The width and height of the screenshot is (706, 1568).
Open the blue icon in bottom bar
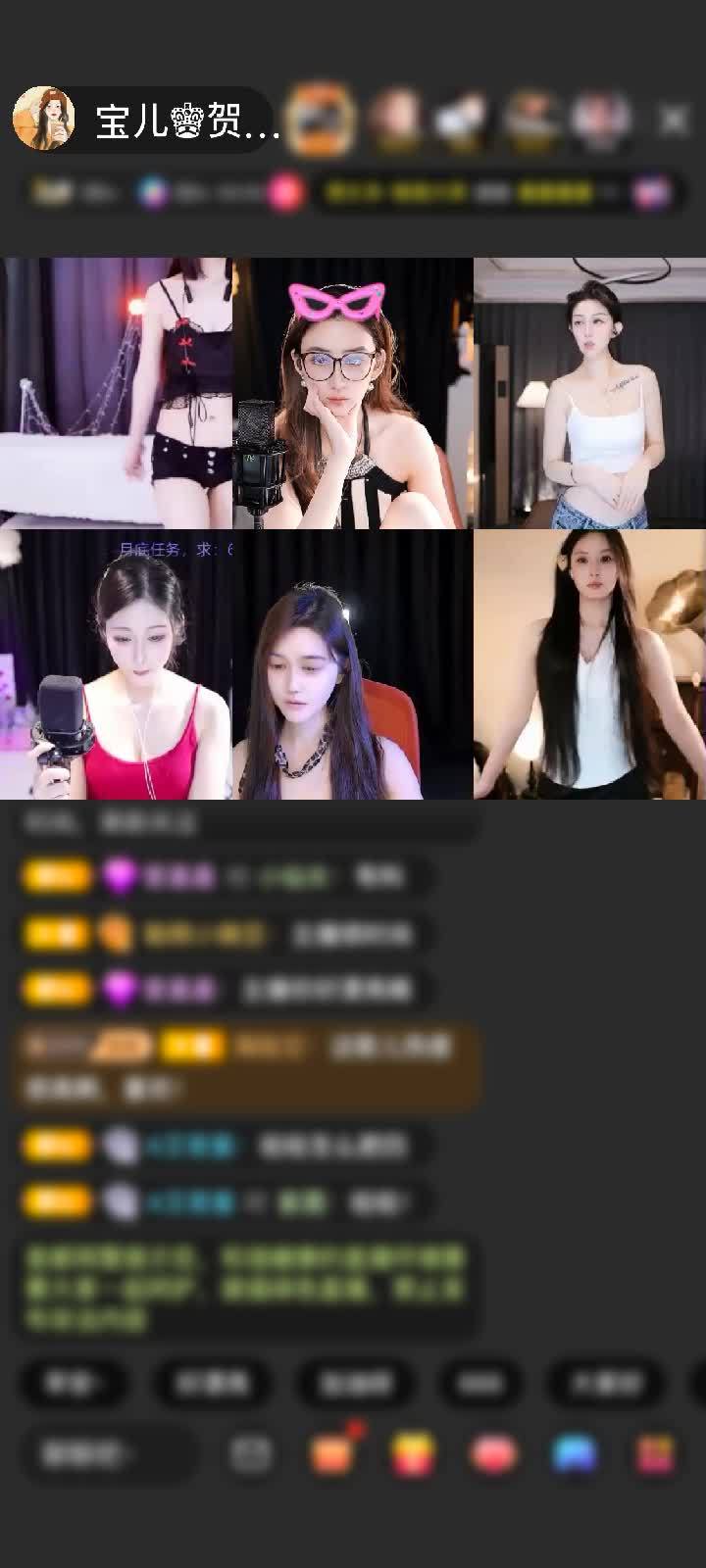pyautogui.click(x=575, y=1454)
